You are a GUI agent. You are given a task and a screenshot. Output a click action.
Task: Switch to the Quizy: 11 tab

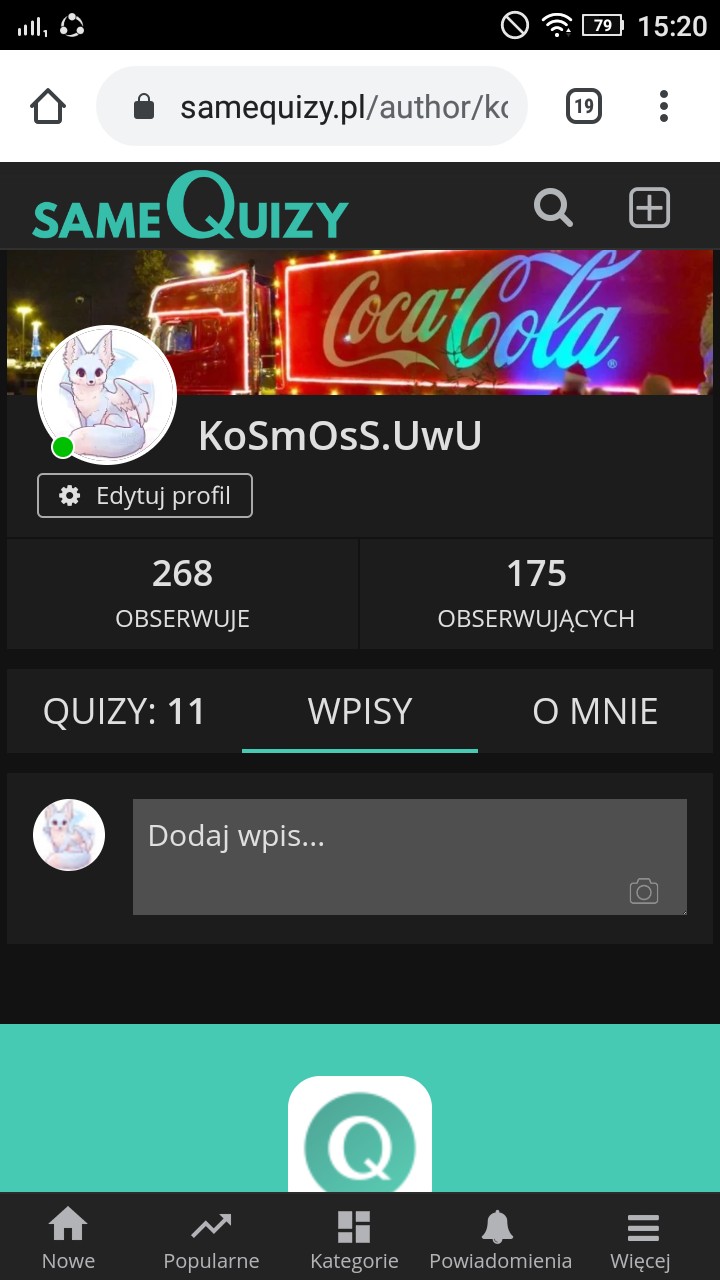coord(124,711)
